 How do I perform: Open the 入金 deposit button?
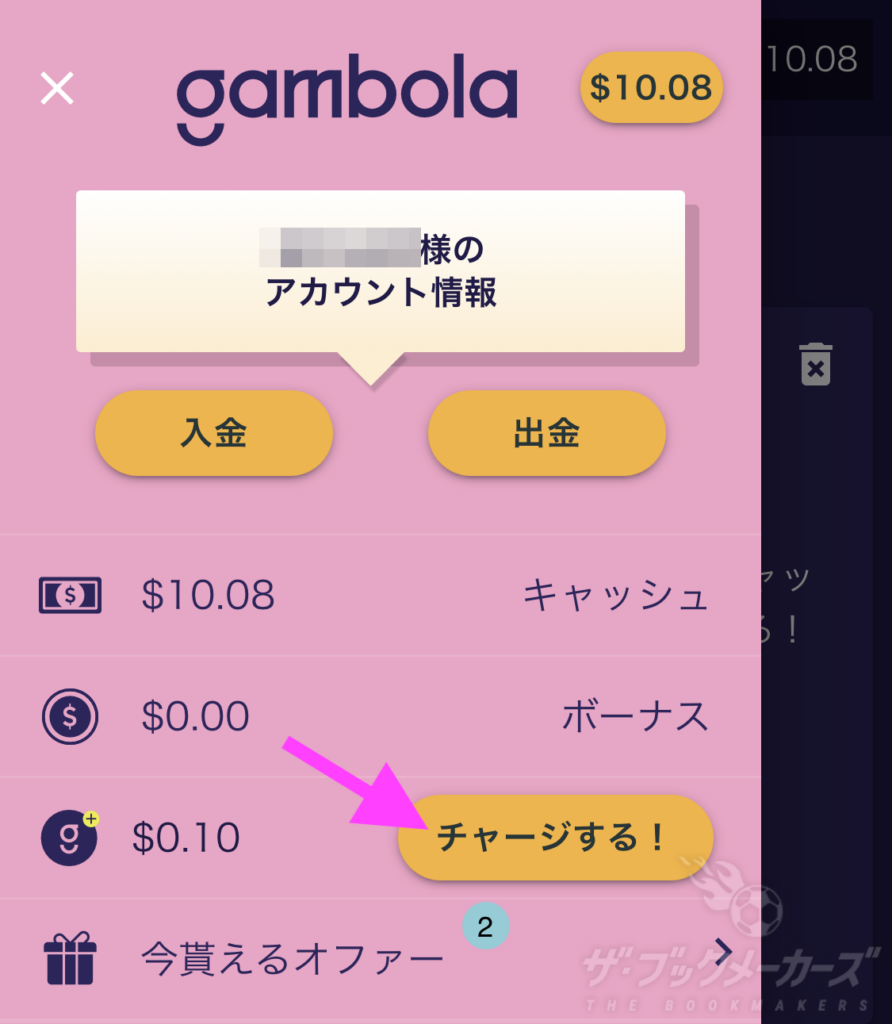point(214,433)
